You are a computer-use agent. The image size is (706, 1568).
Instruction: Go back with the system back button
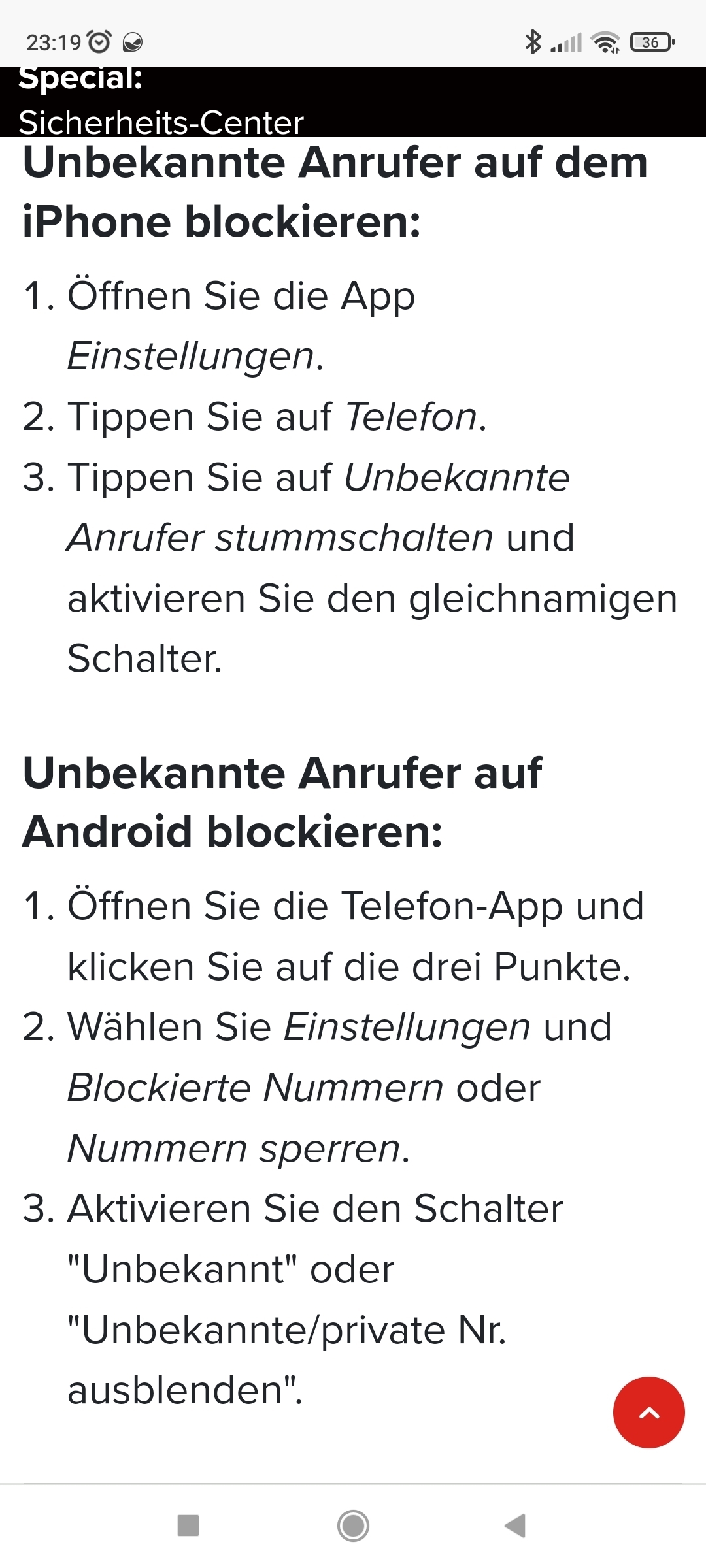(x=515, y=1526)
